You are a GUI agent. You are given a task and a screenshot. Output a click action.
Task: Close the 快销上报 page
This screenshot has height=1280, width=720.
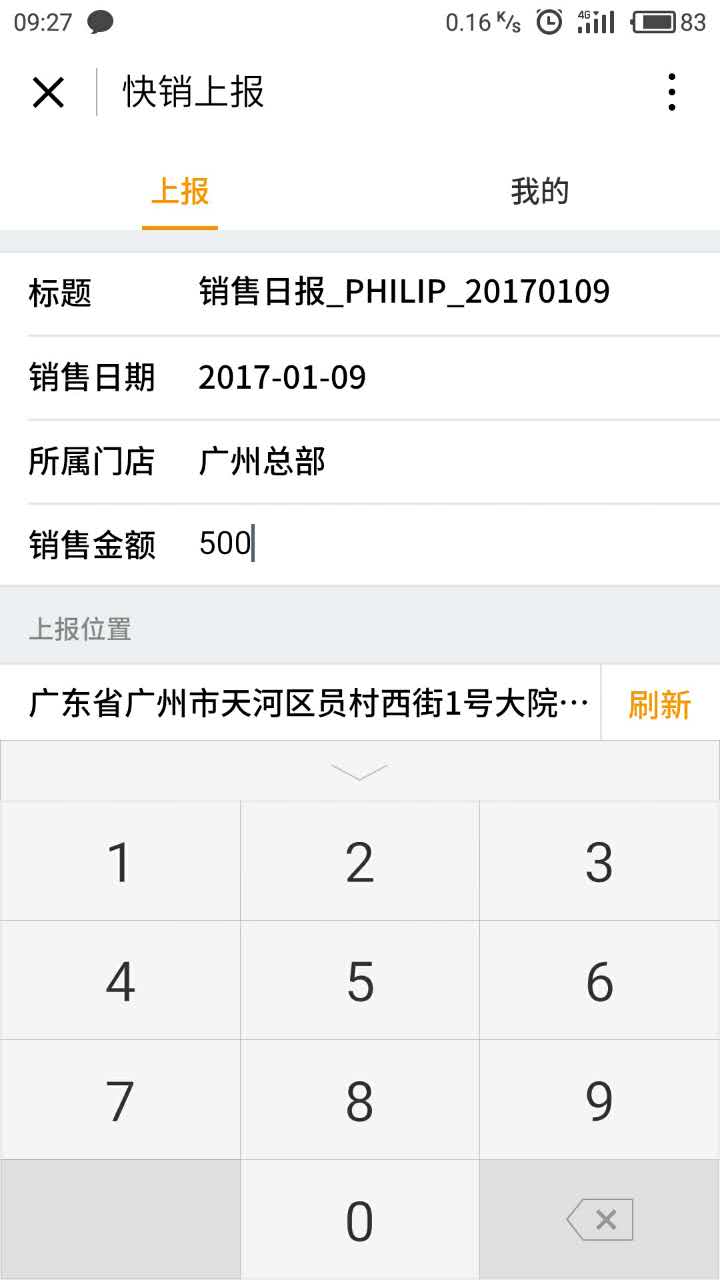point(48,92)
